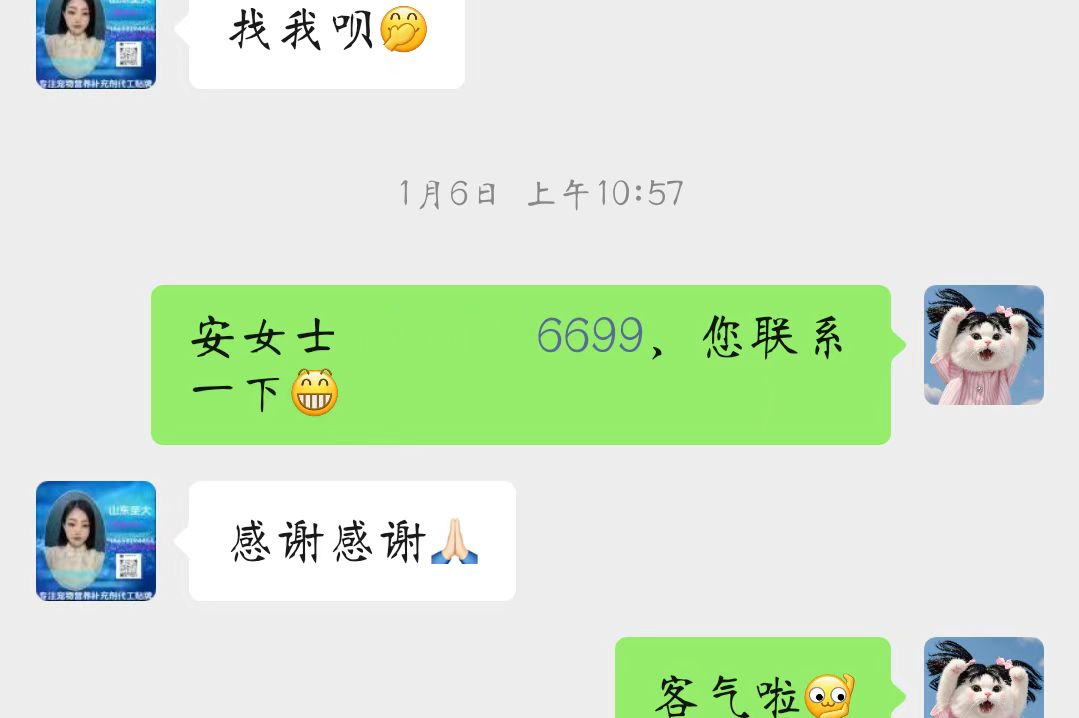
Task: Tap the cat avatar beside the 安女士 message
Action: (983, 345)
